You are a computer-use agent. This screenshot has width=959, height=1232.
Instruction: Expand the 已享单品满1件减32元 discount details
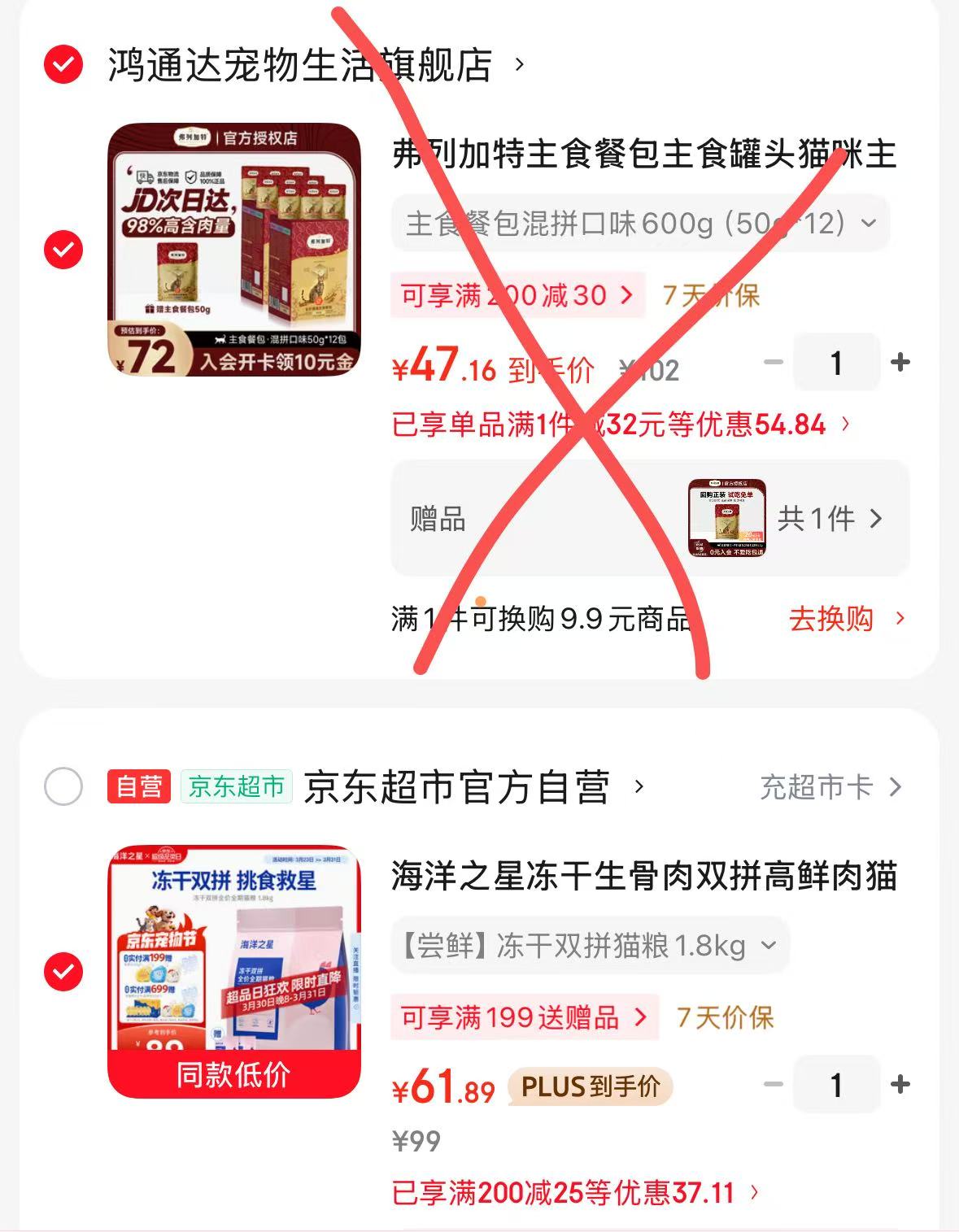tap(621, 424)
